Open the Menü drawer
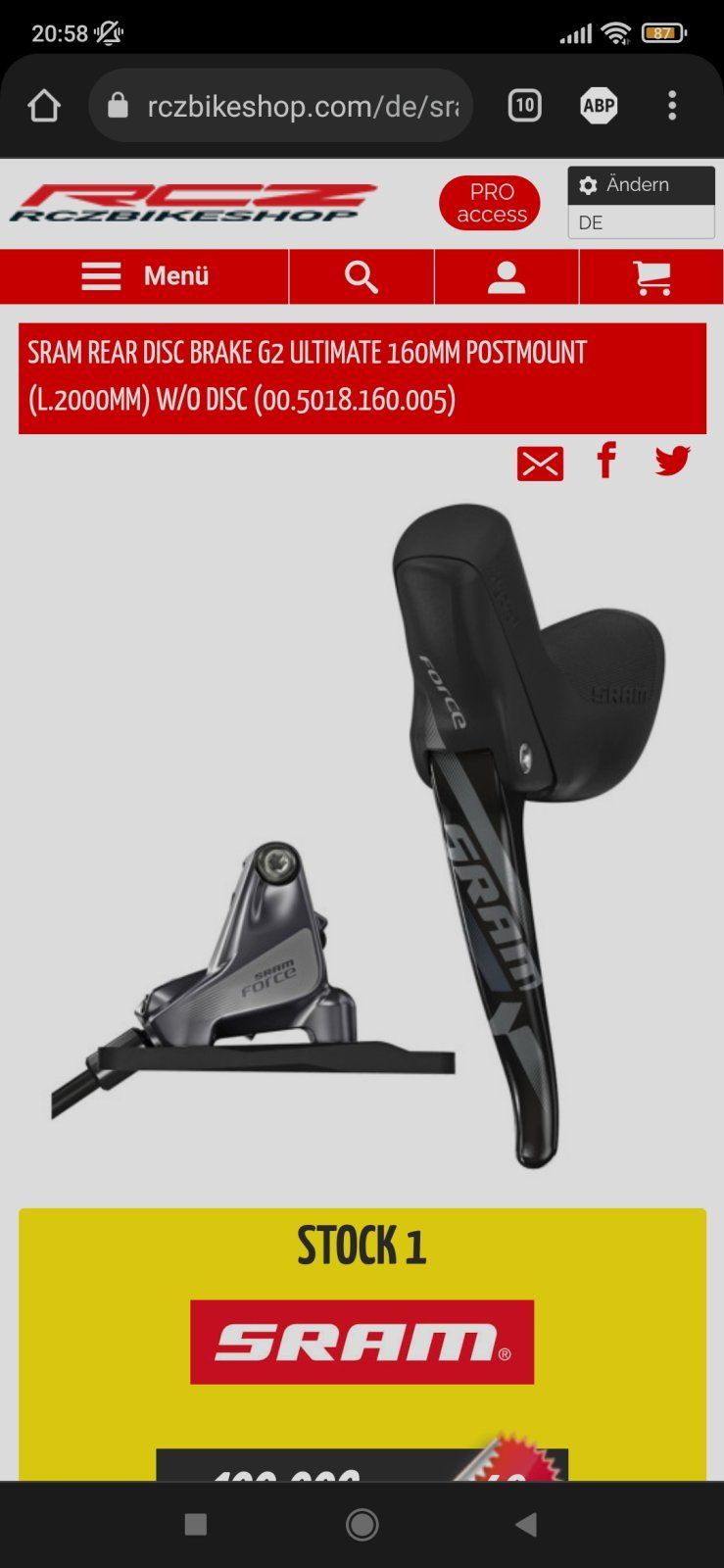724x1568 pixels. tap(145, 276)
